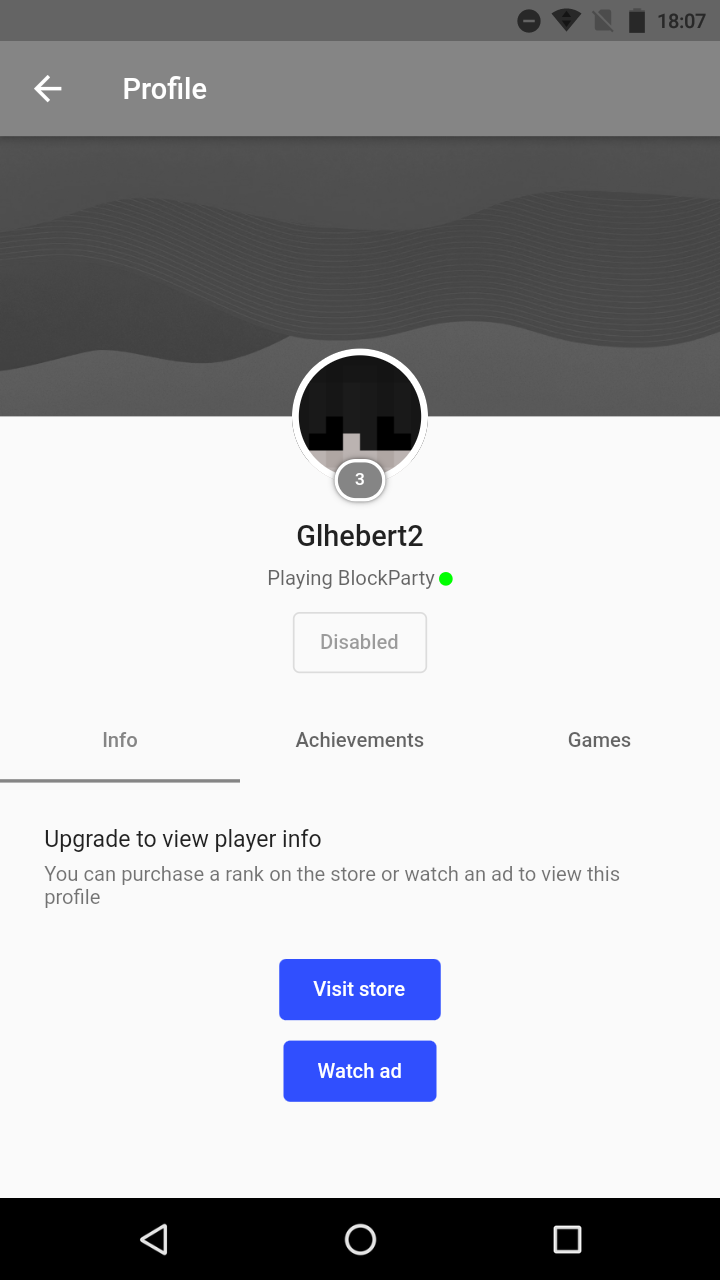The height and width of the screenshot is (1280, 720).
Task: Go back using the app bar arrow
Action: 48,89
